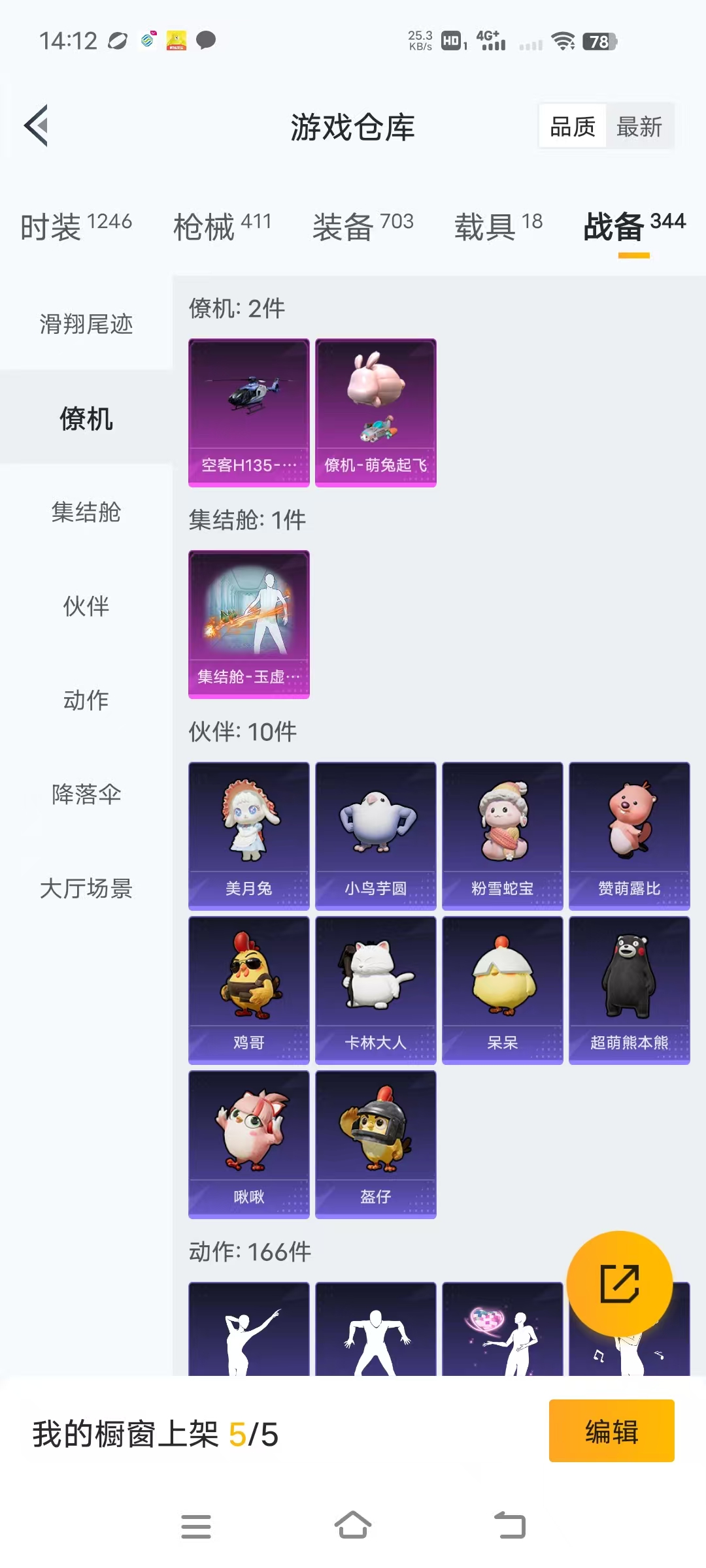View the 美月兔 companion
The height and width of the screenshot is (1568, 706).
[x=248, y=835]
